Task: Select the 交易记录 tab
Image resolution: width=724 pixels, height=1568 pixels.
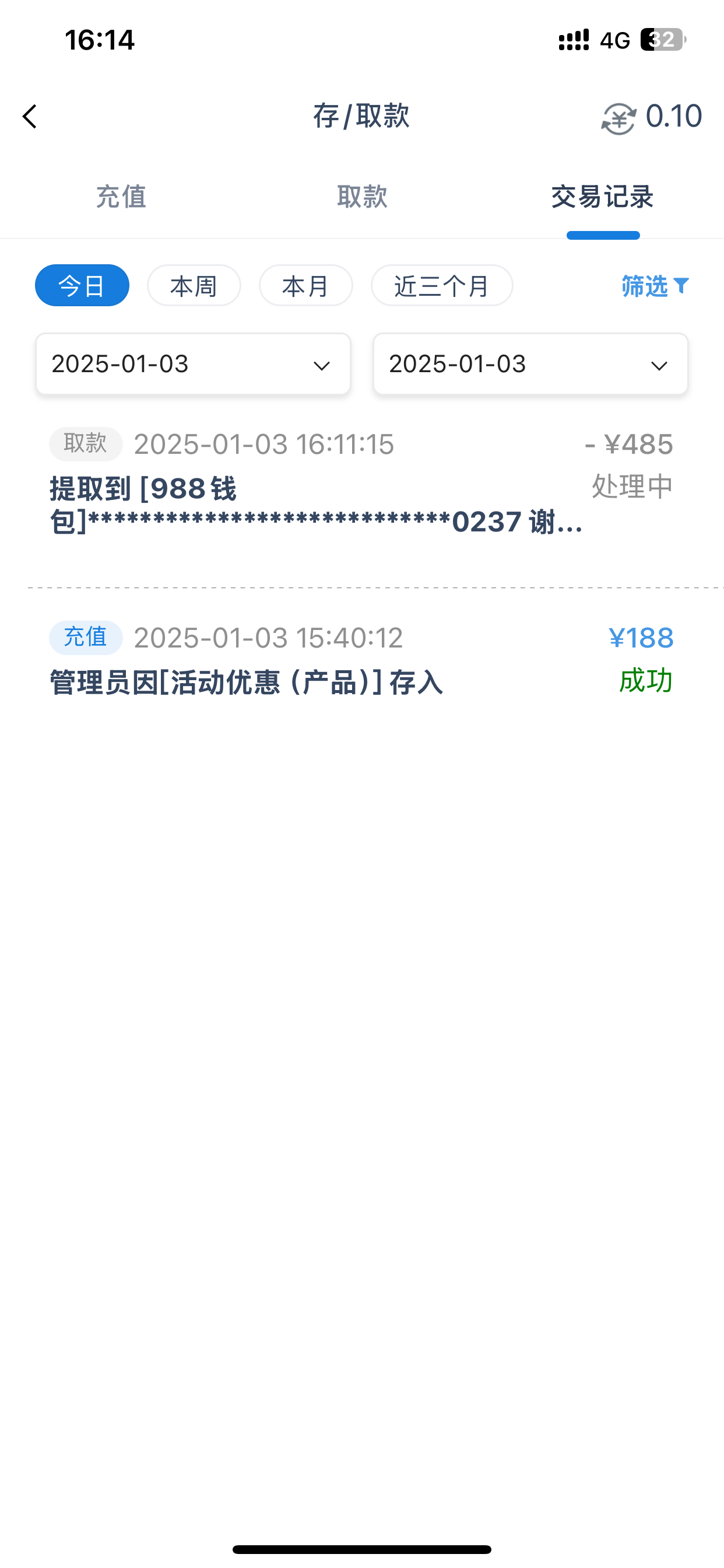Action: pyautogui.click(x=602, y=197)
